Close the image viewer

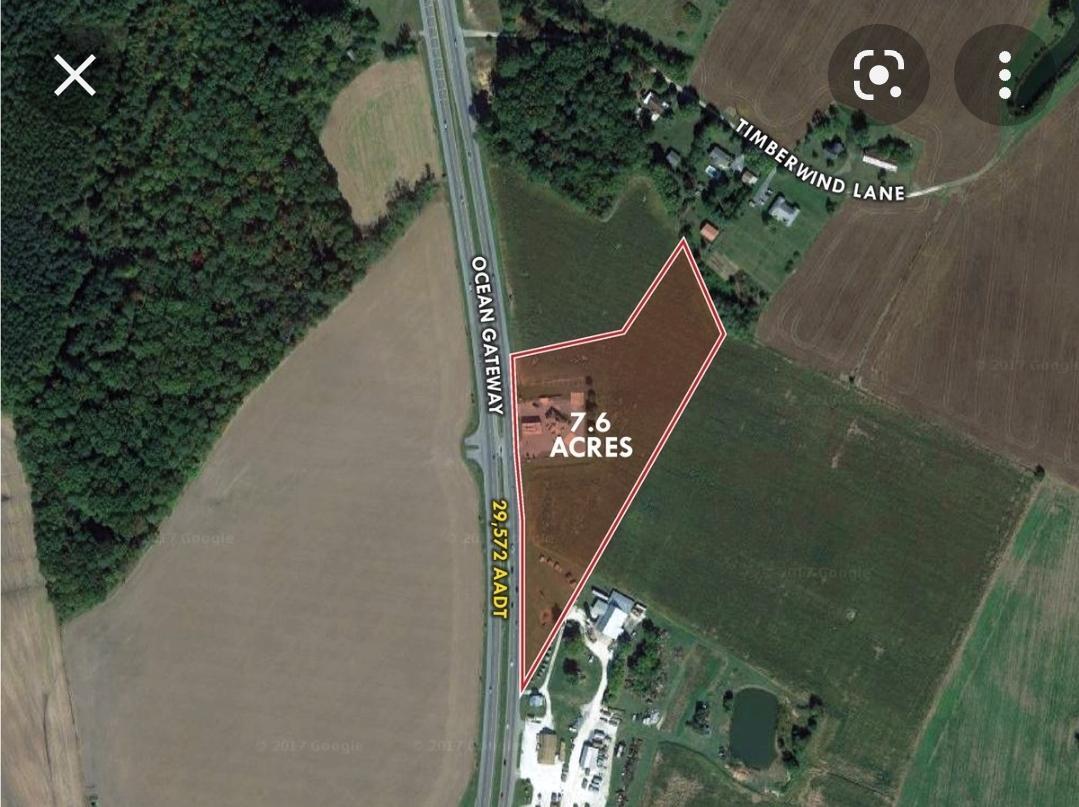(x=75, y=76)
